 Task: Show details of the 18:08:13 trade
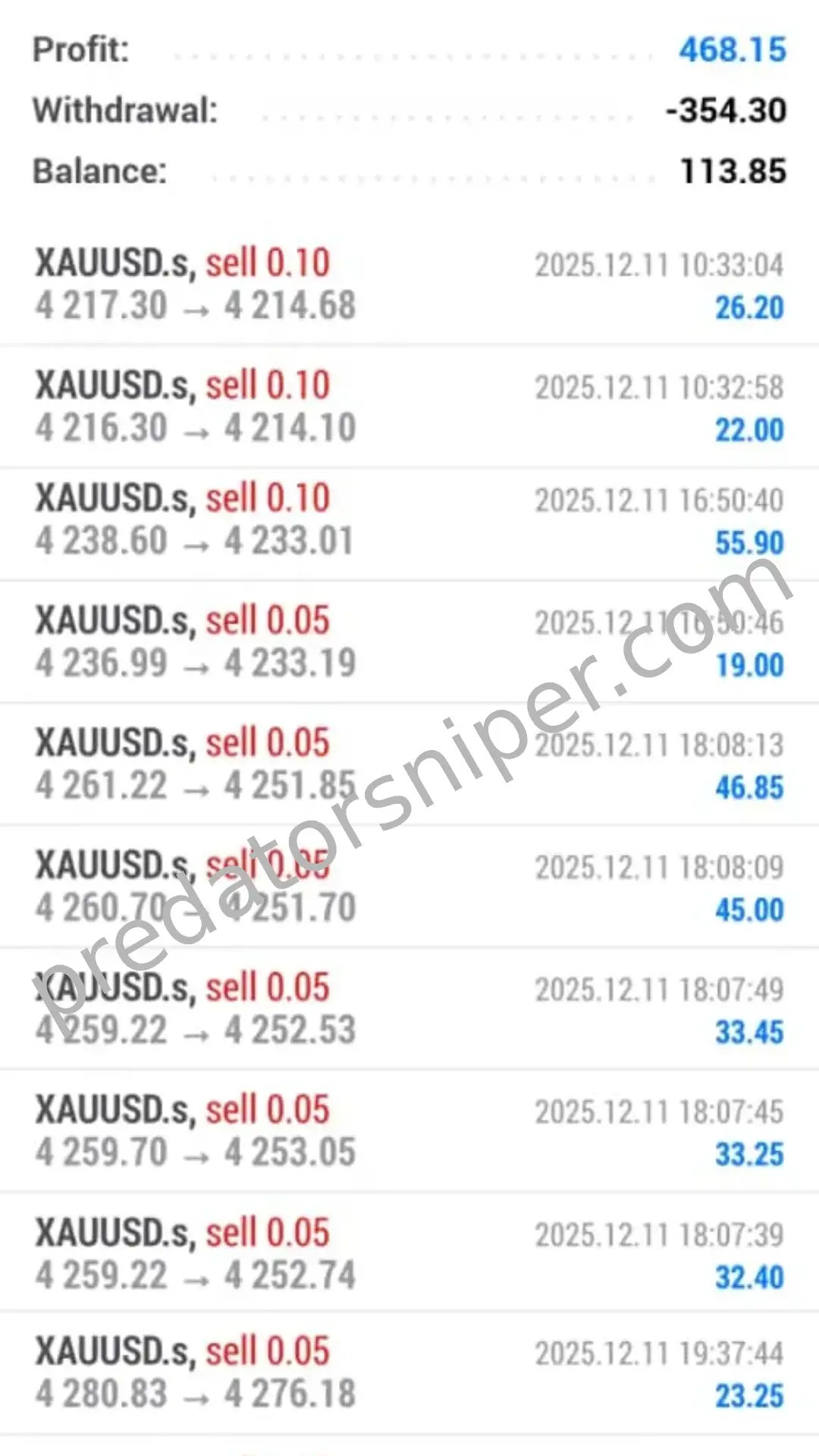tap(409, 764)
